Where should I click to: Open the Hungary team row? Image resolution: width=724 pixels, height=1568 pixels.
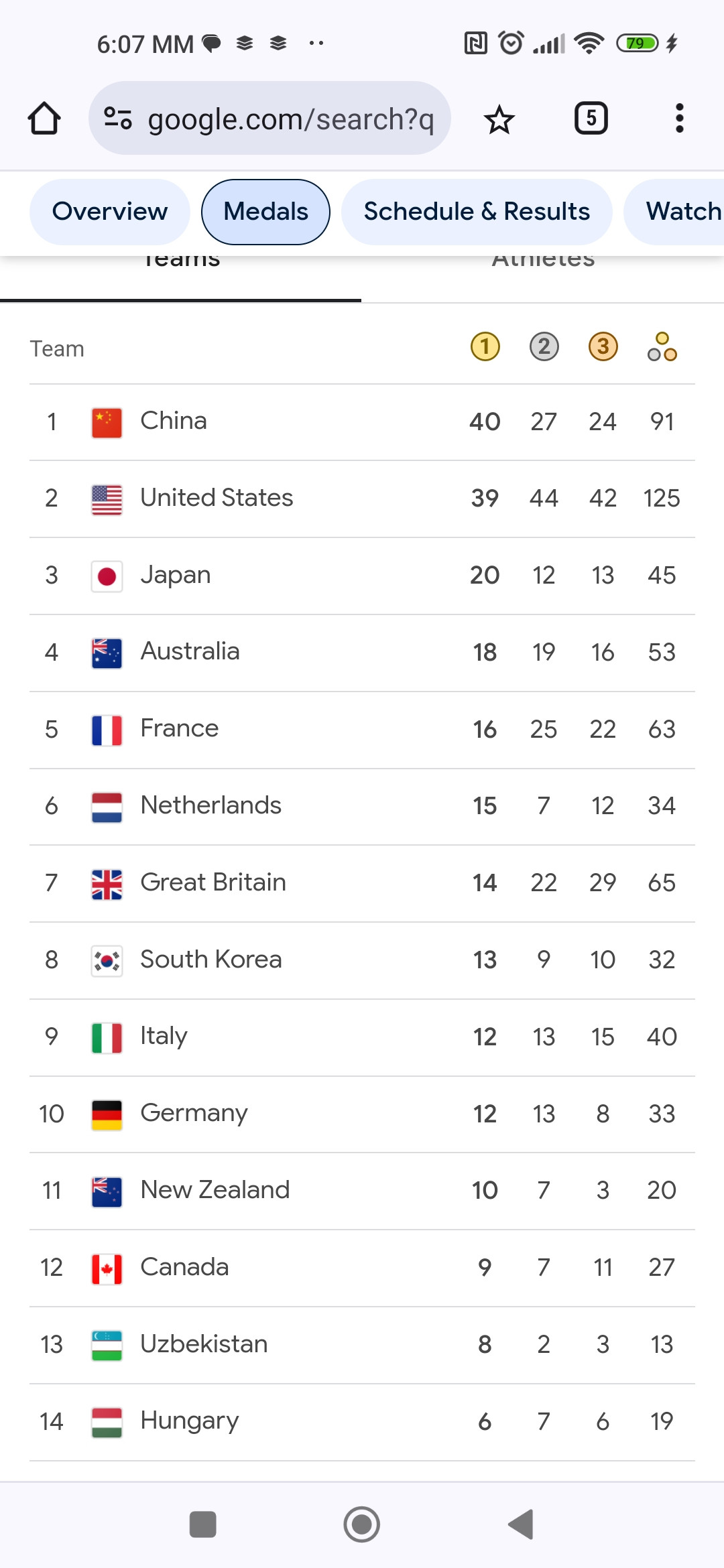[362, 1421]
